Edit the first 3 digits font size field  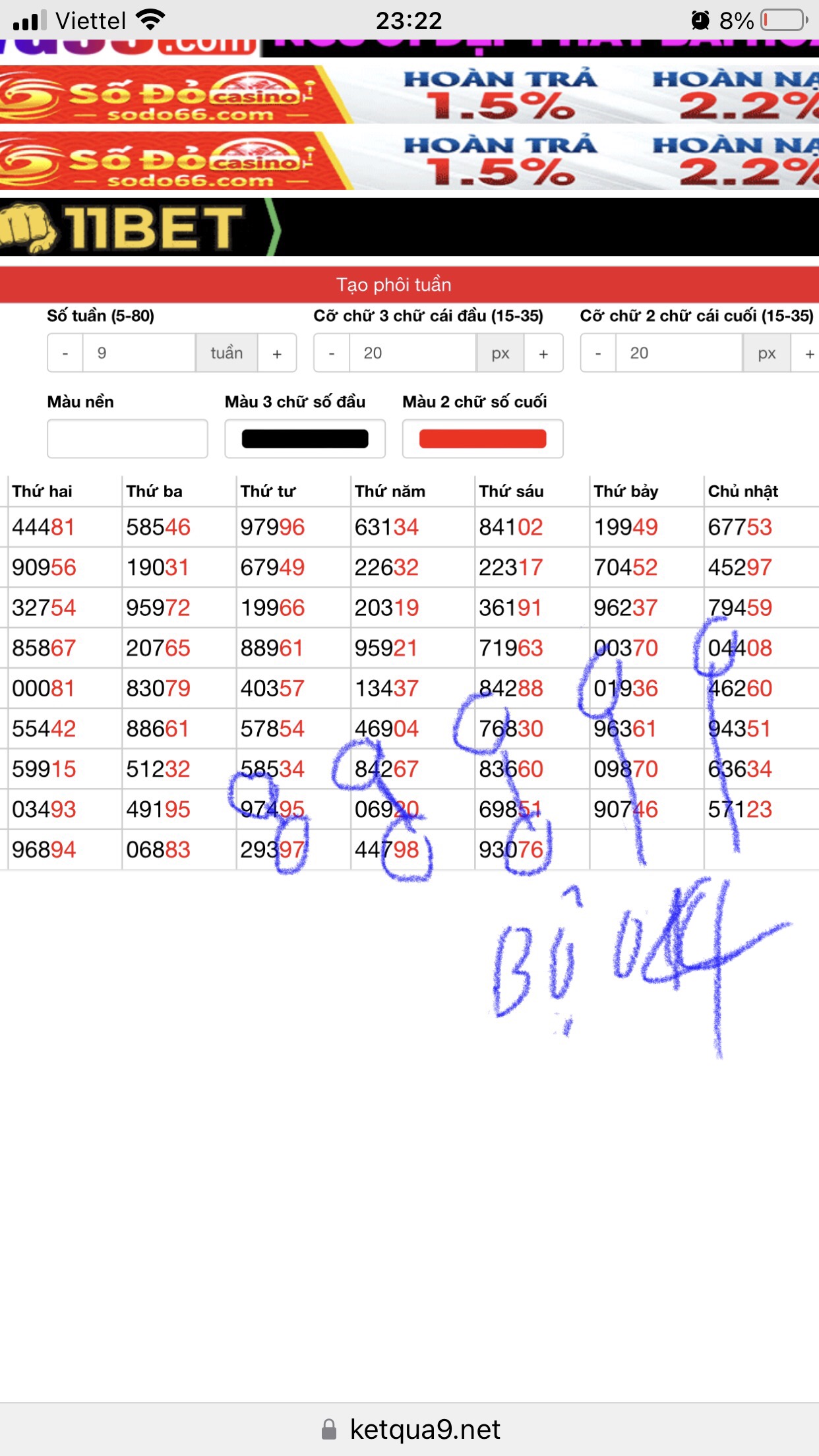coord(412,353)
